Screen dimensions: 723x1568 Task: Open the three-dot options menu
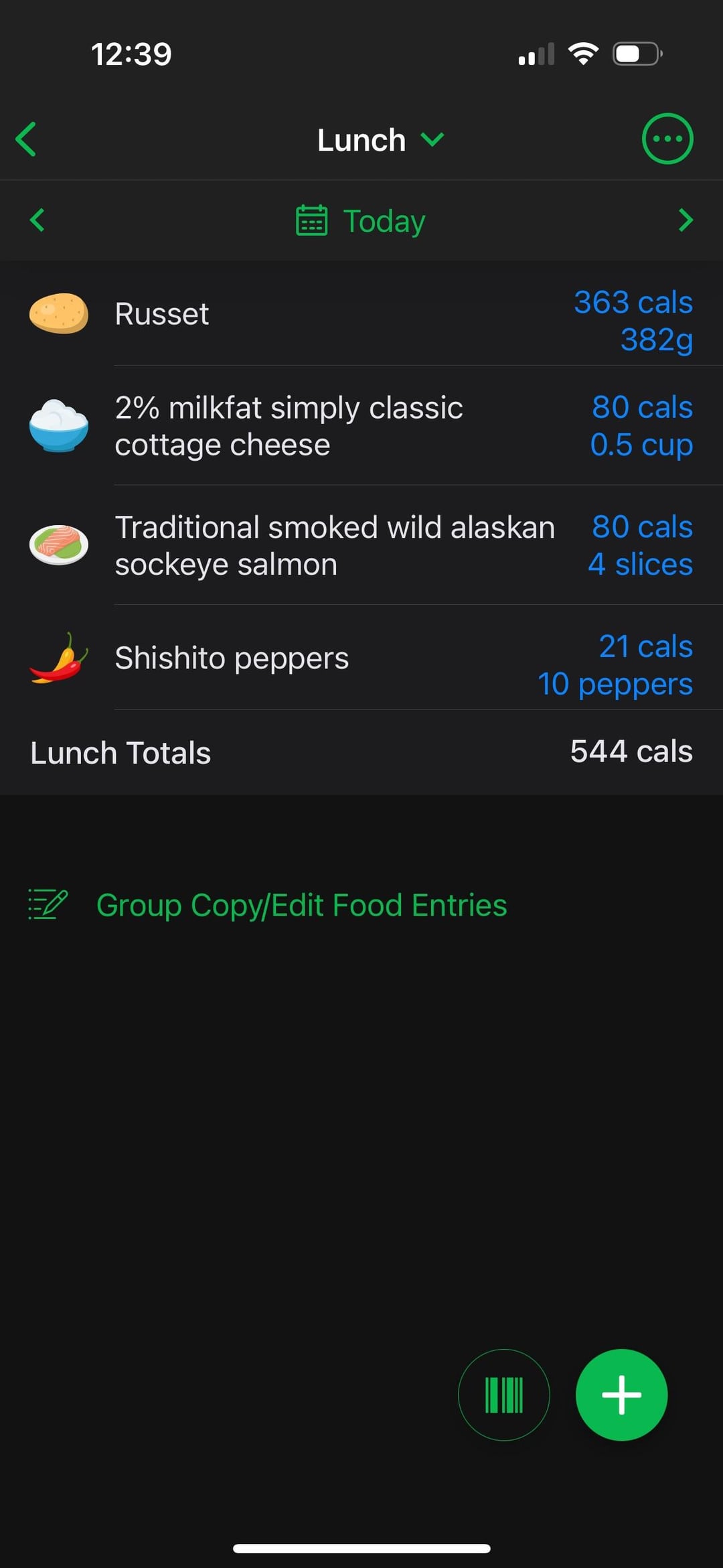pos(667,139)
